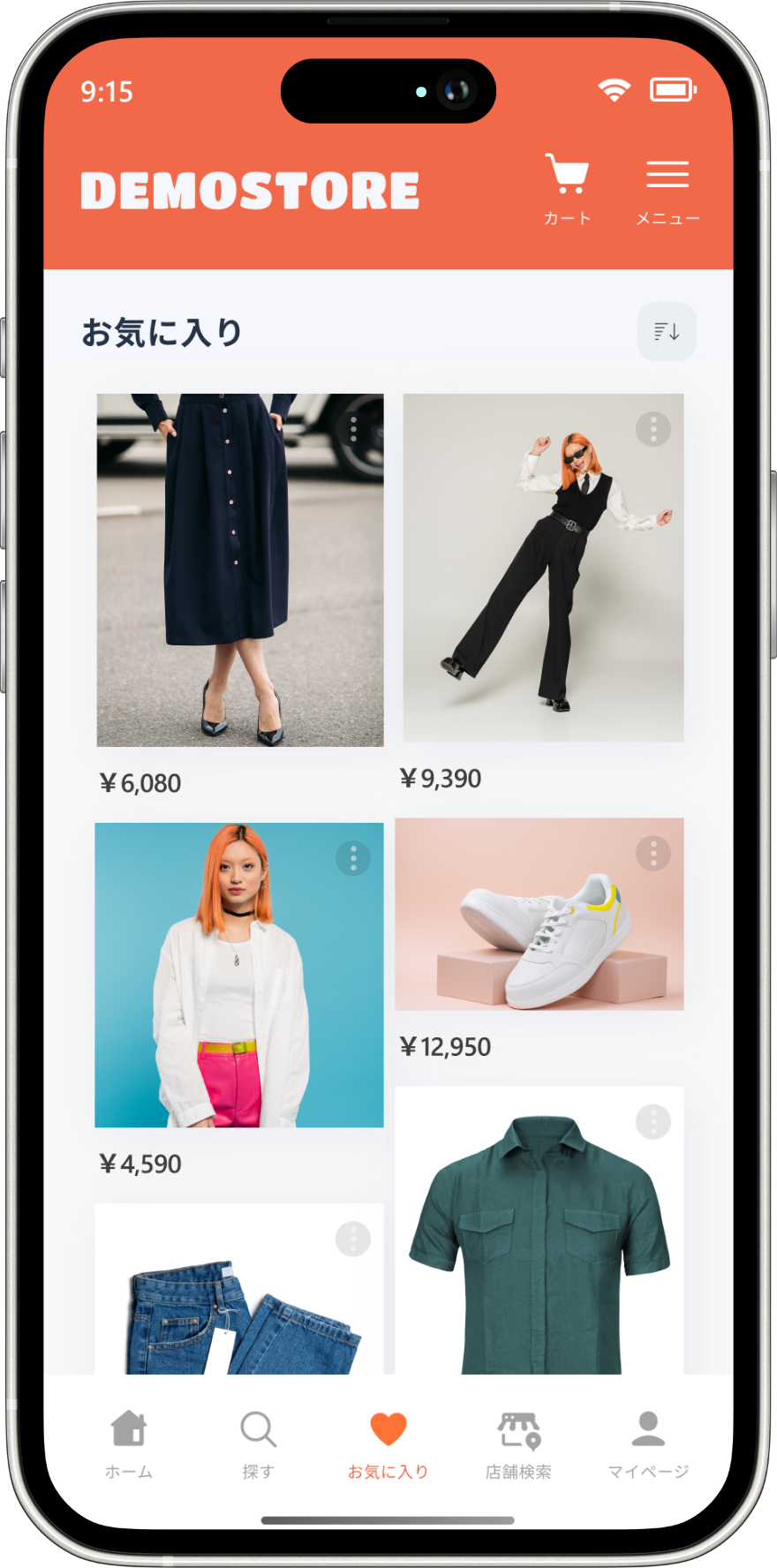This screenshot has width=777, height=1568.
Task: Open options for the ¥4,590 item
Action: [x=353, y=858]
